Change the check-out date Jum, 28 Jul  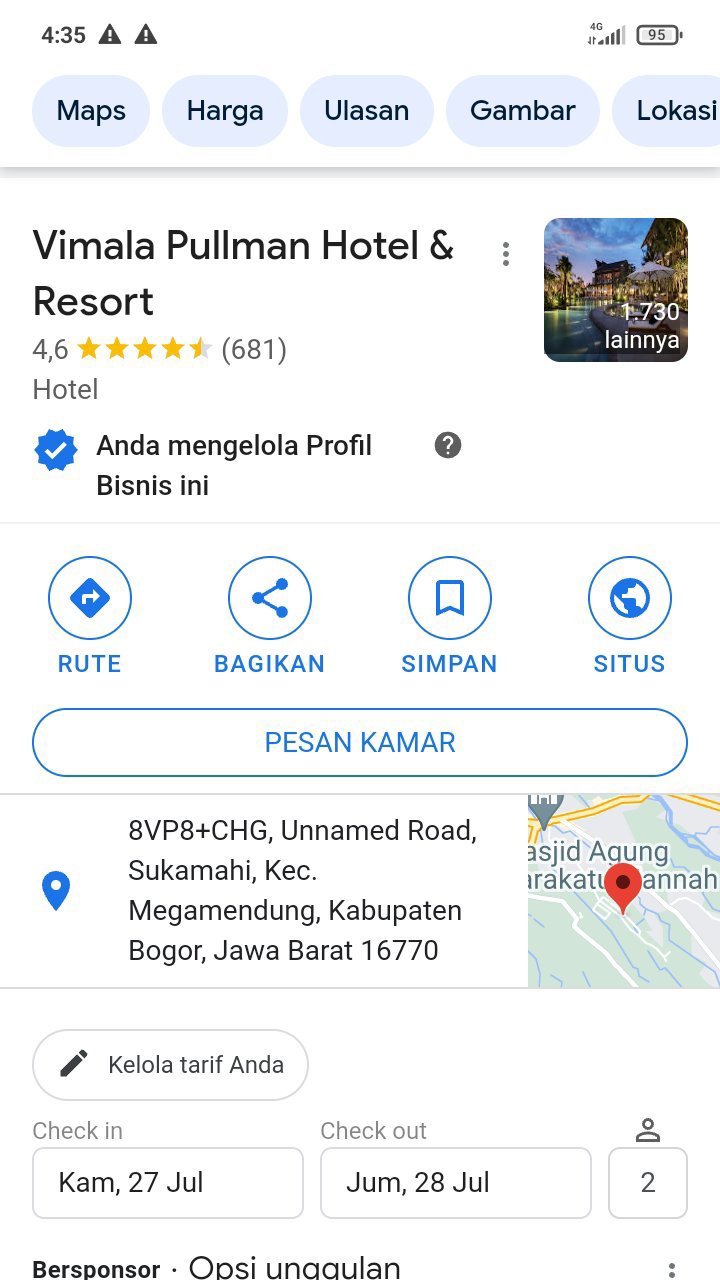pyautogui.click(x=456, y=1183)
